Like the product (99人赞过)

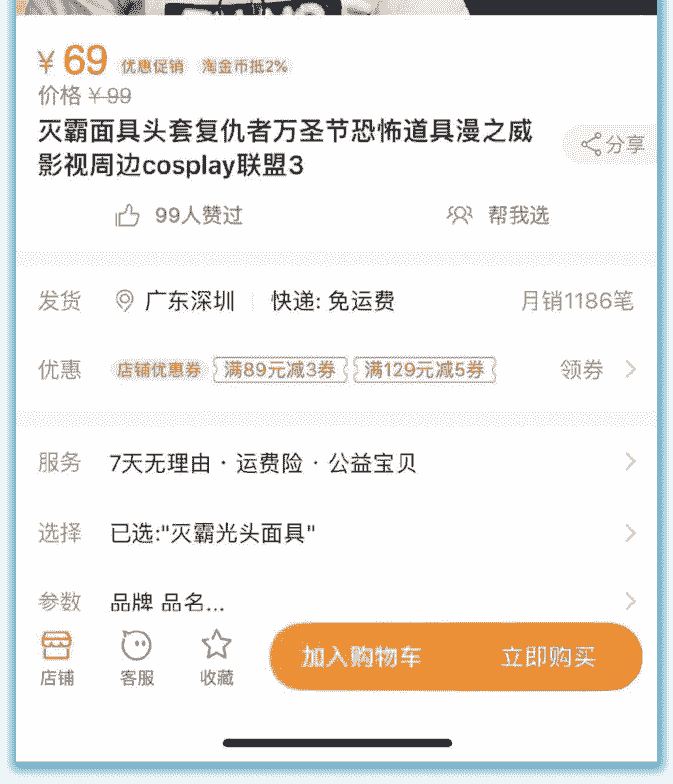pos(180,215)
